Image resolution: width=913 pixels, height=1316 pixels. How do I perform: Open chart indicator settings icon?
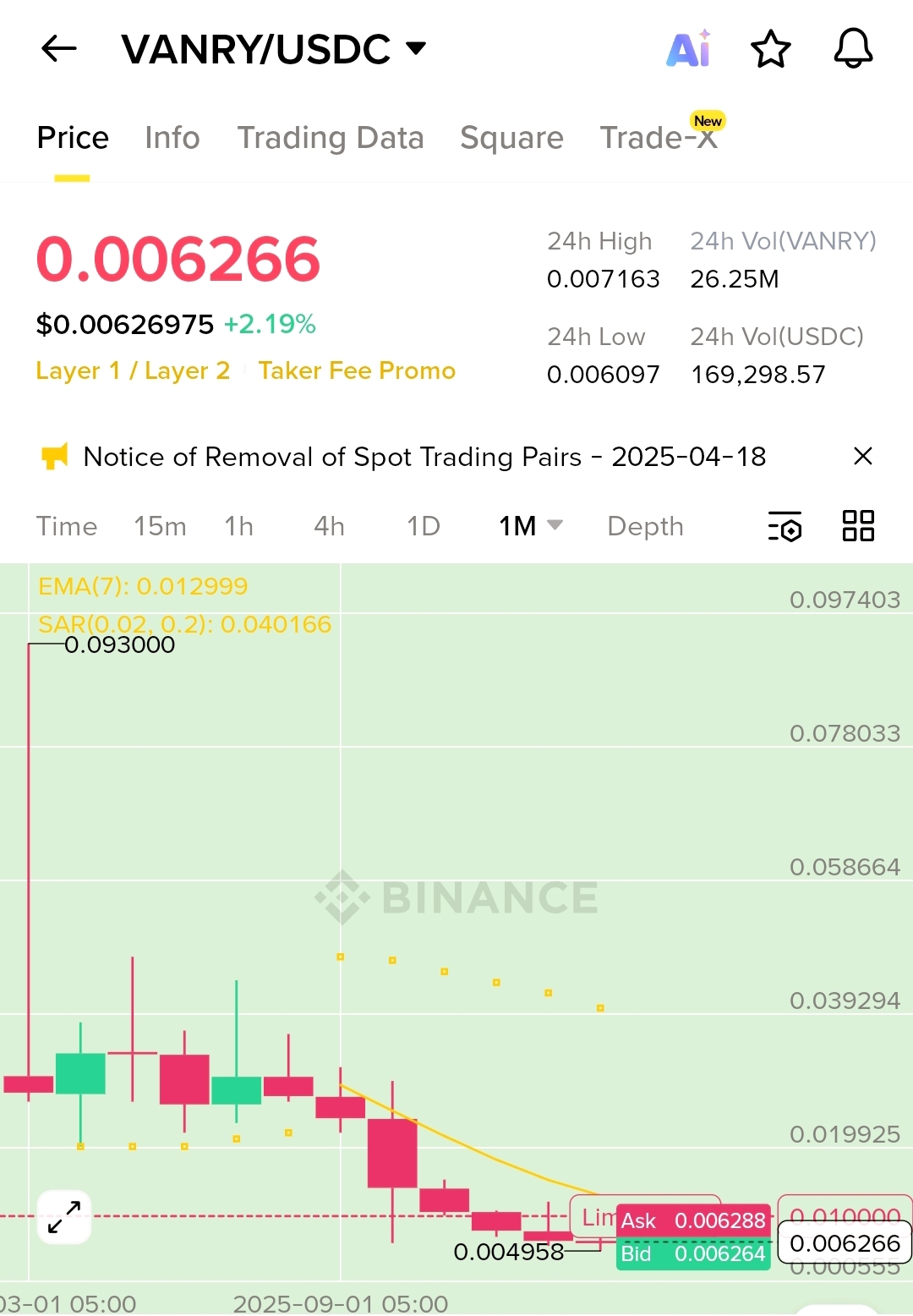785,526
